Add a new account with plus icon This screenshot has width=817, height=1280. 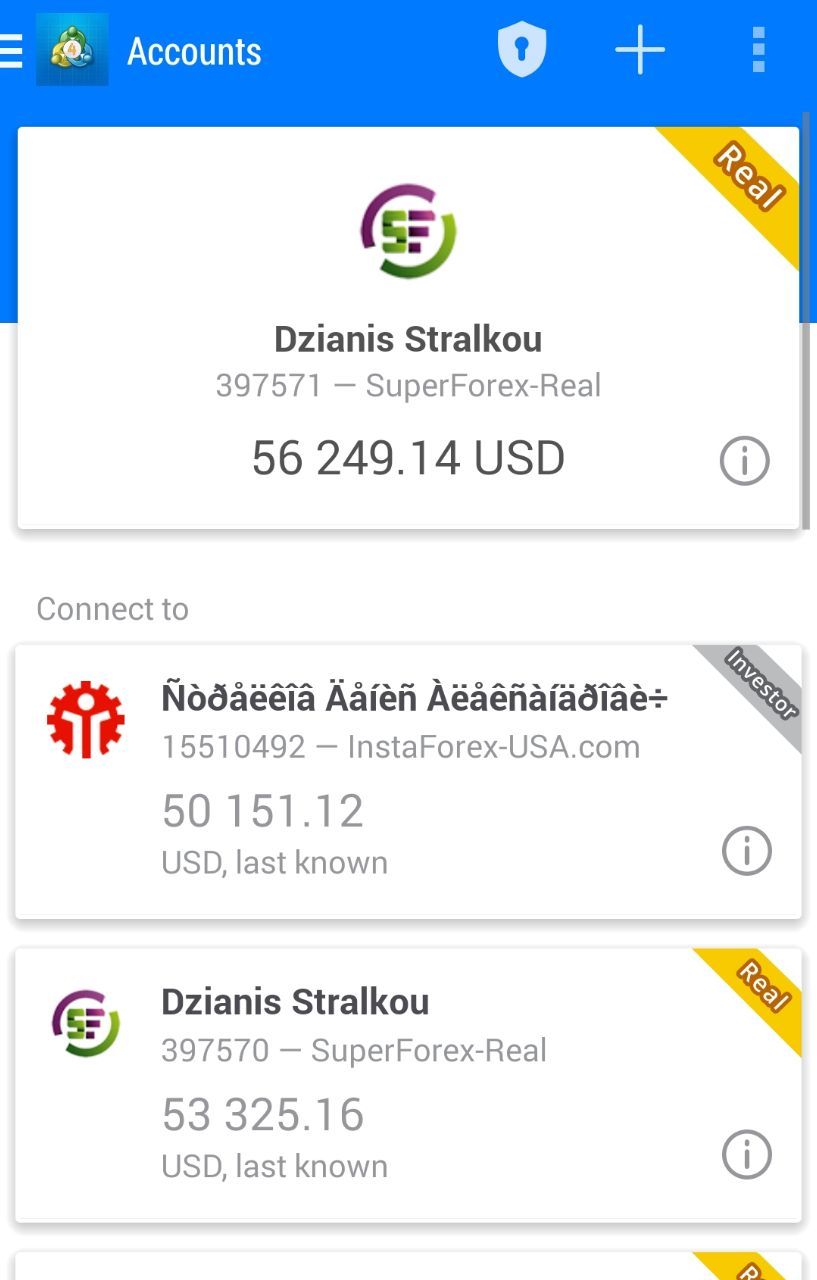pos(640,50)
